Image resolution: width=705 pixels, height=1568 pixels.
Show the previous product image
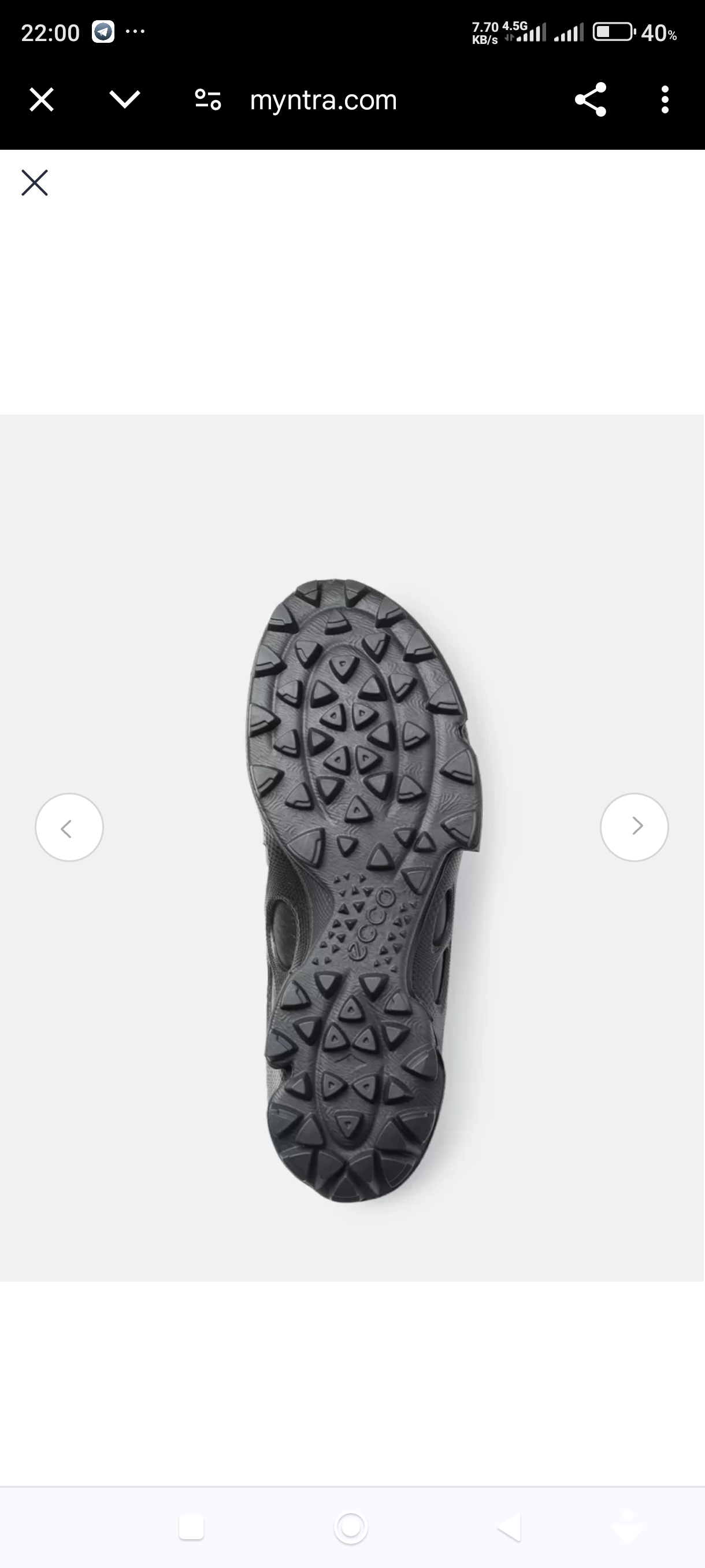(x=69, y=827)
